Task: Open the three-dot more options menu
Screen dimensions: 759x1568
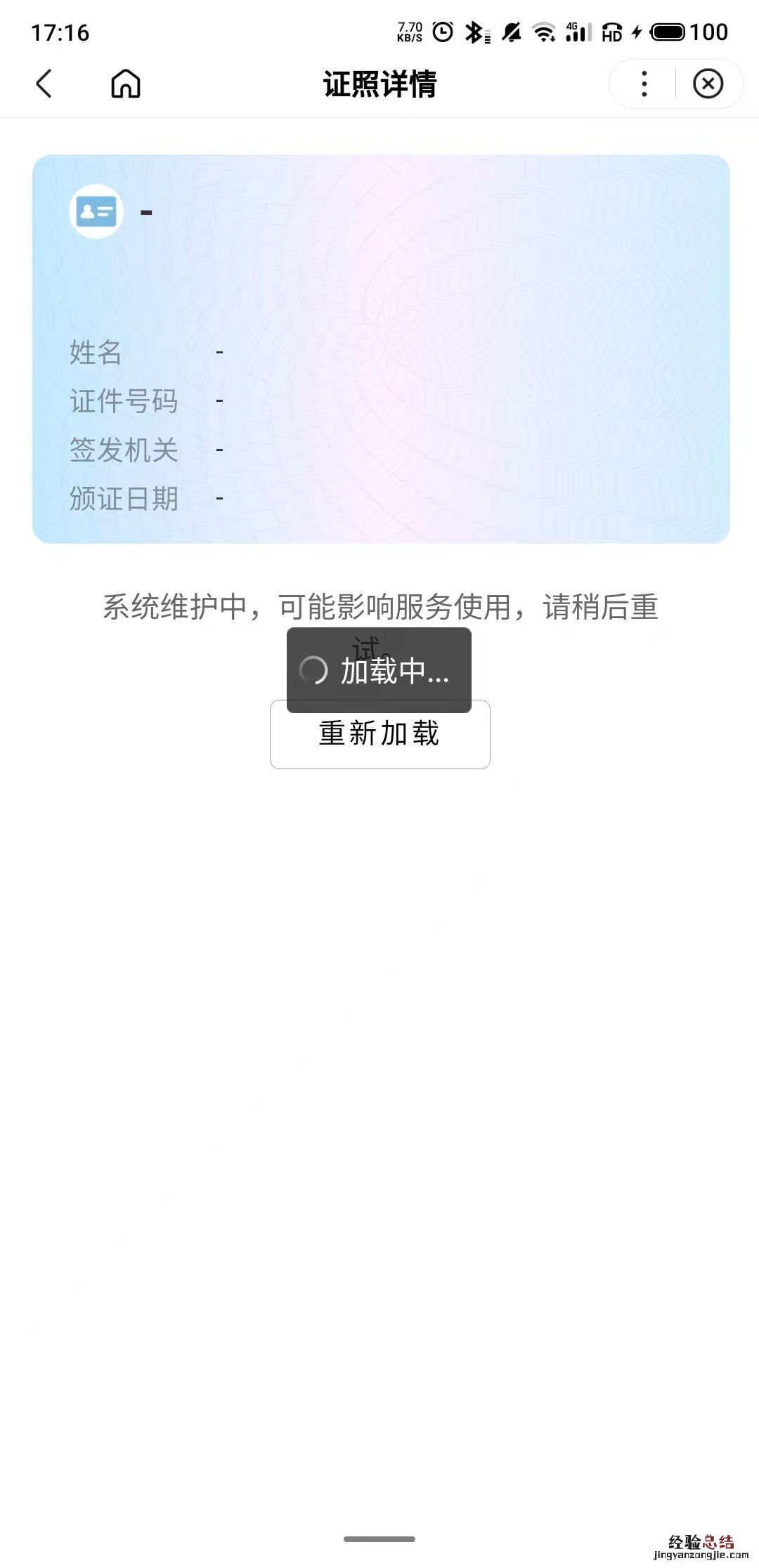Action: 644,84
